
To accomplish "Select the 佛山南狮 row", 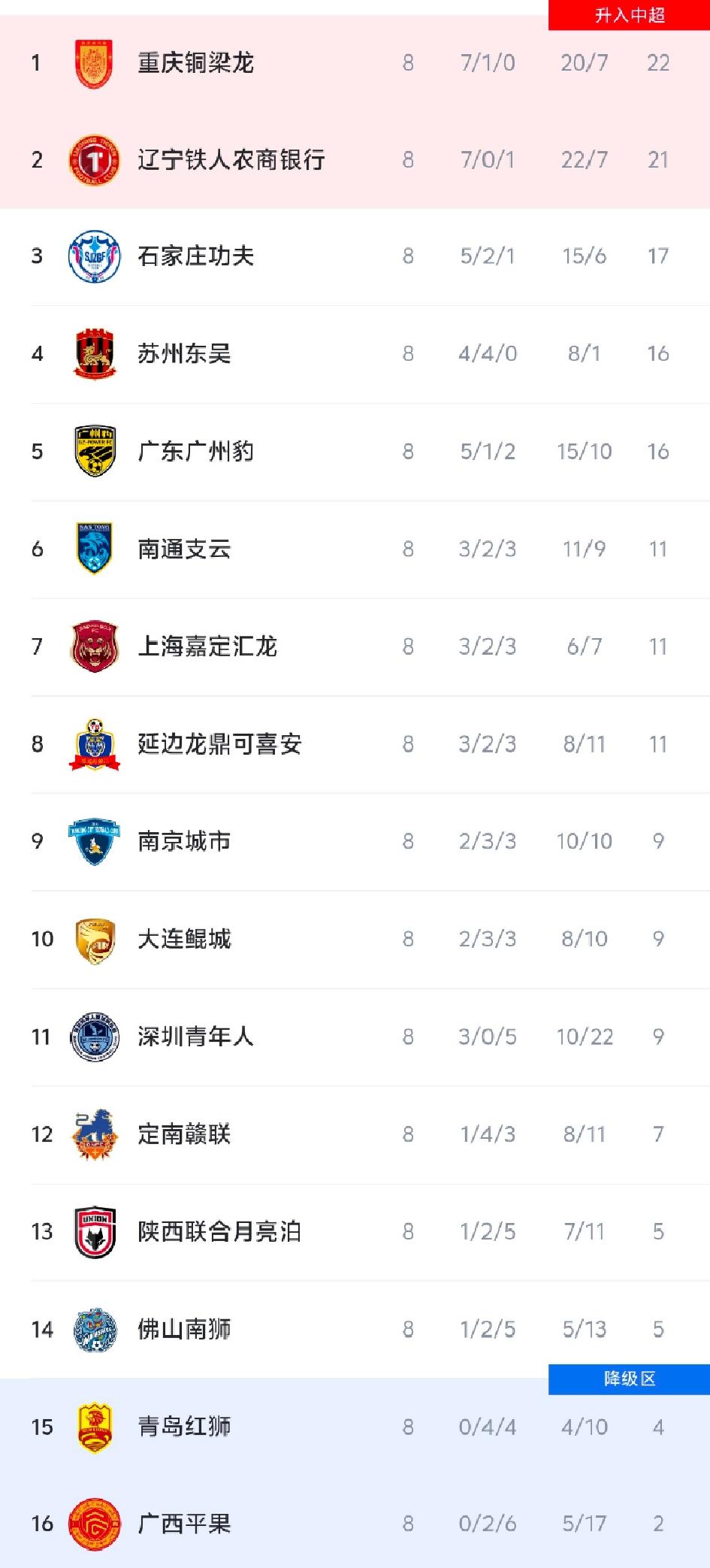I will [355, 1330].
